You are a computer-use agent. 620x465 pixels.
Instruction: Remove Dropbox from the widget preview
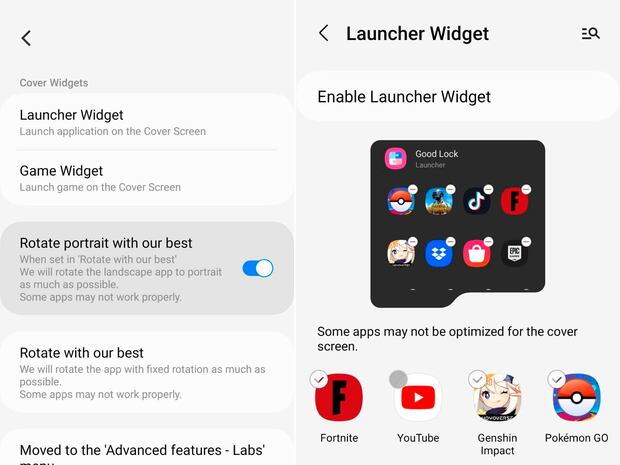tap(452, 242)
